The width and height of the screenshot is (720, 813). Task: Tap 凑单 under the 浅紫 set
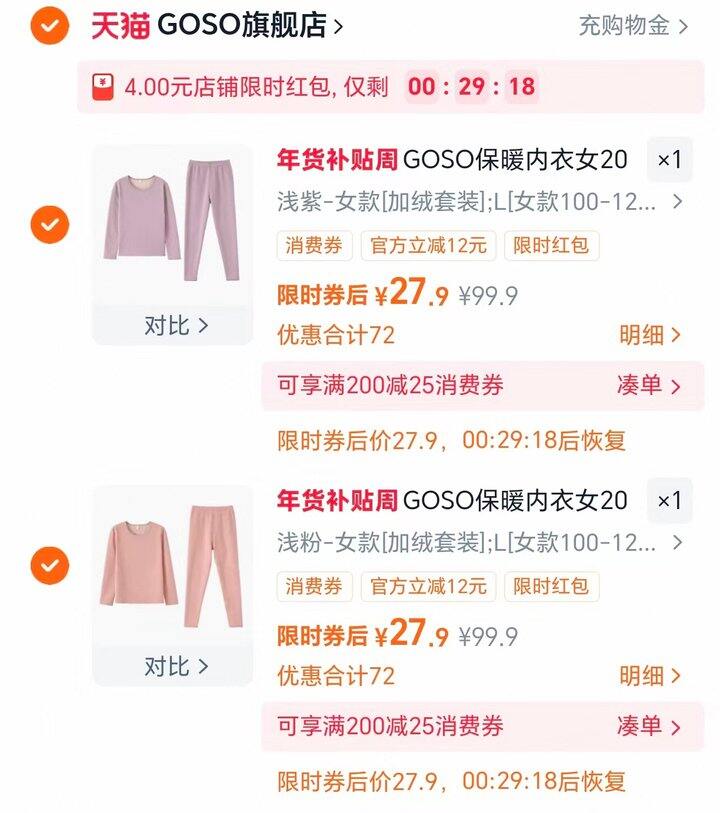click(648, 386)
